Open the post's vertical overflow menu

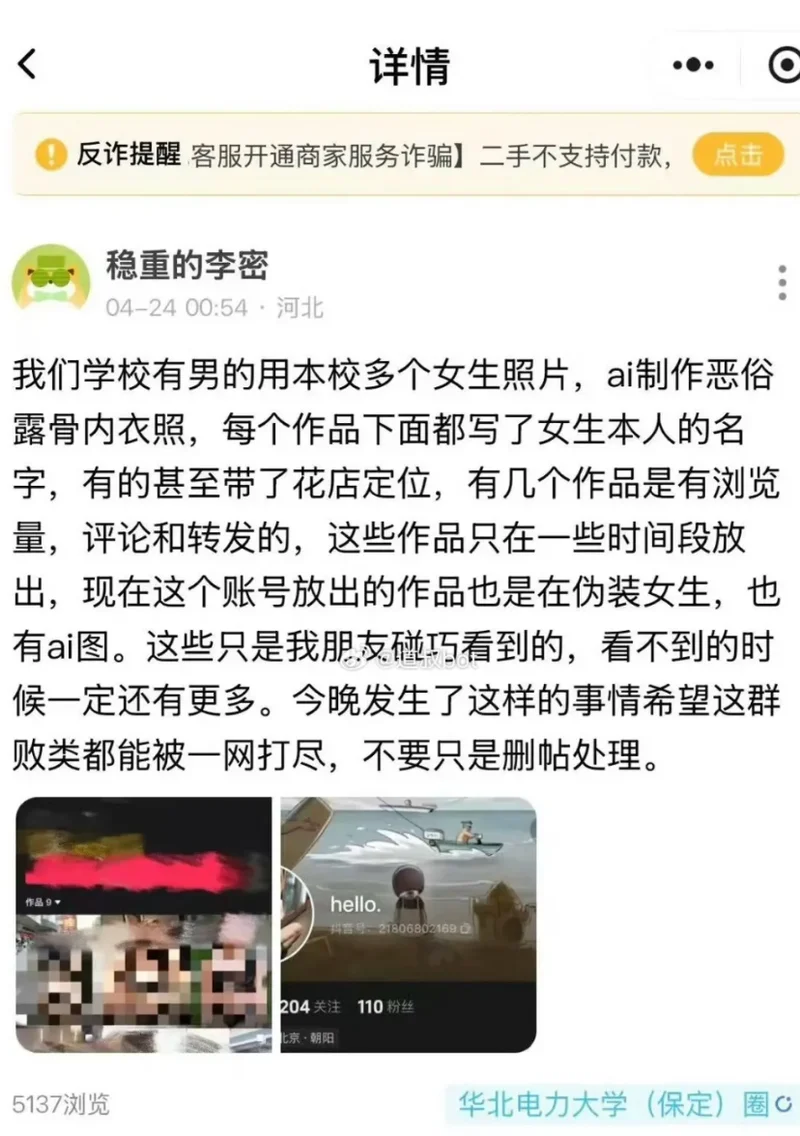pos(782,283)
